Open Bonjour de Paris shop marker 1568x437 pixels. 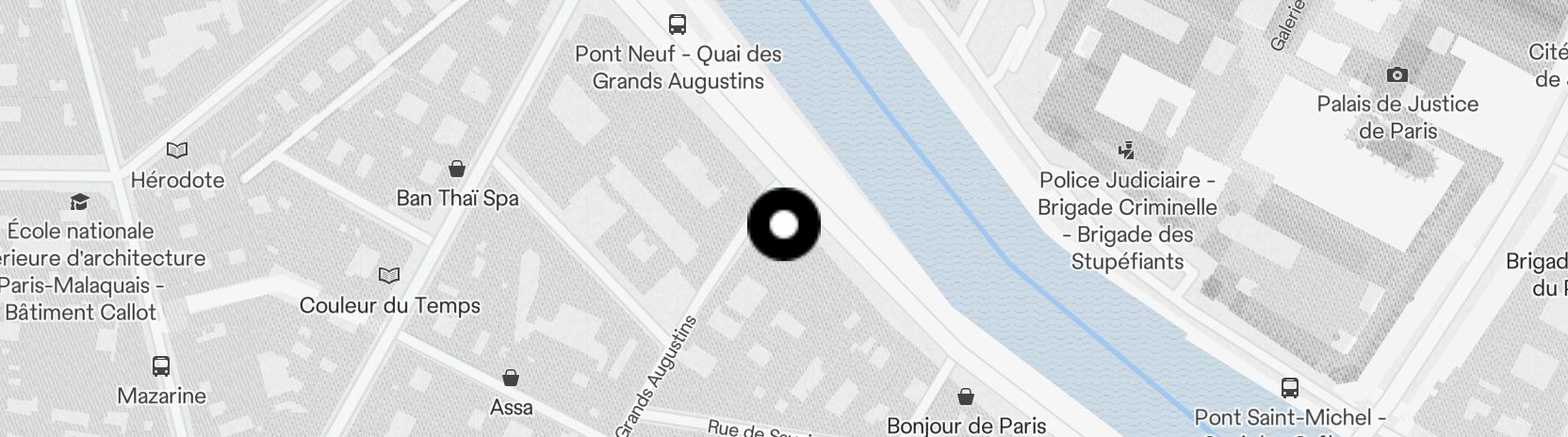(x=966, y=397)
